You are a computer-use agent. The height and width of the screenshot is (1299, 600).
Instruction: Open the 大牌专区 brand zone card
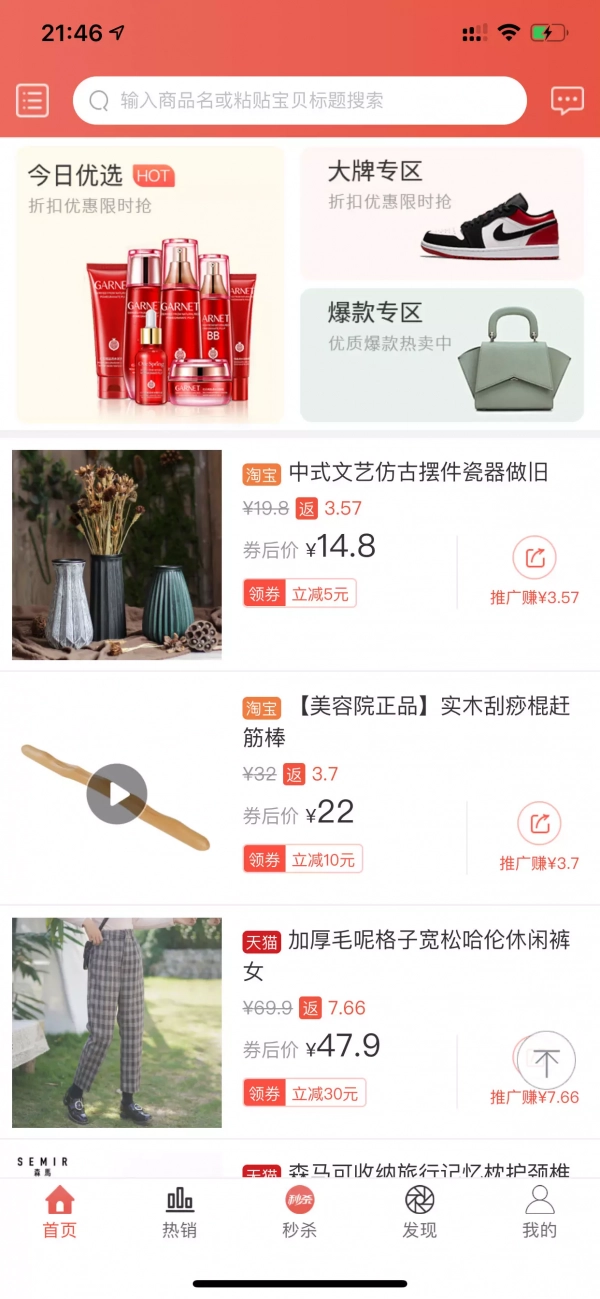pyautogui.click(x=442, y=214)
